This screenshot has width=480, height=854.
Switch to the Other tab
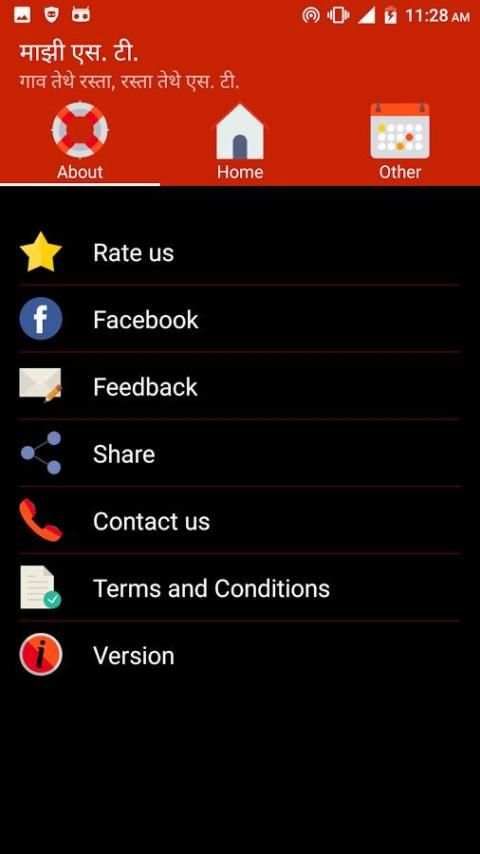pyautogui.click(x=400, y=142)
